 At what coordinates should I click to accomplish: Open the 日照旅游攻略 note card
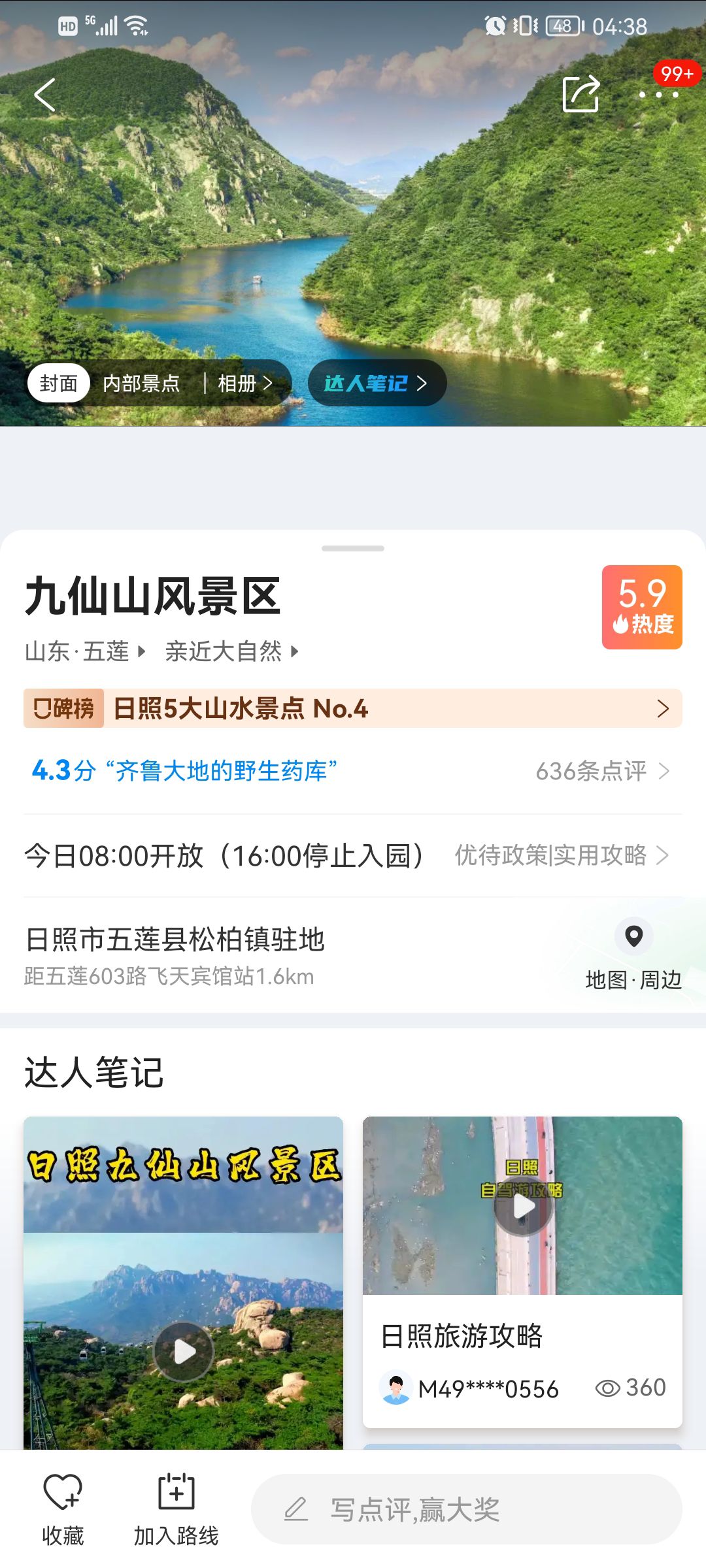(522, 1271)
